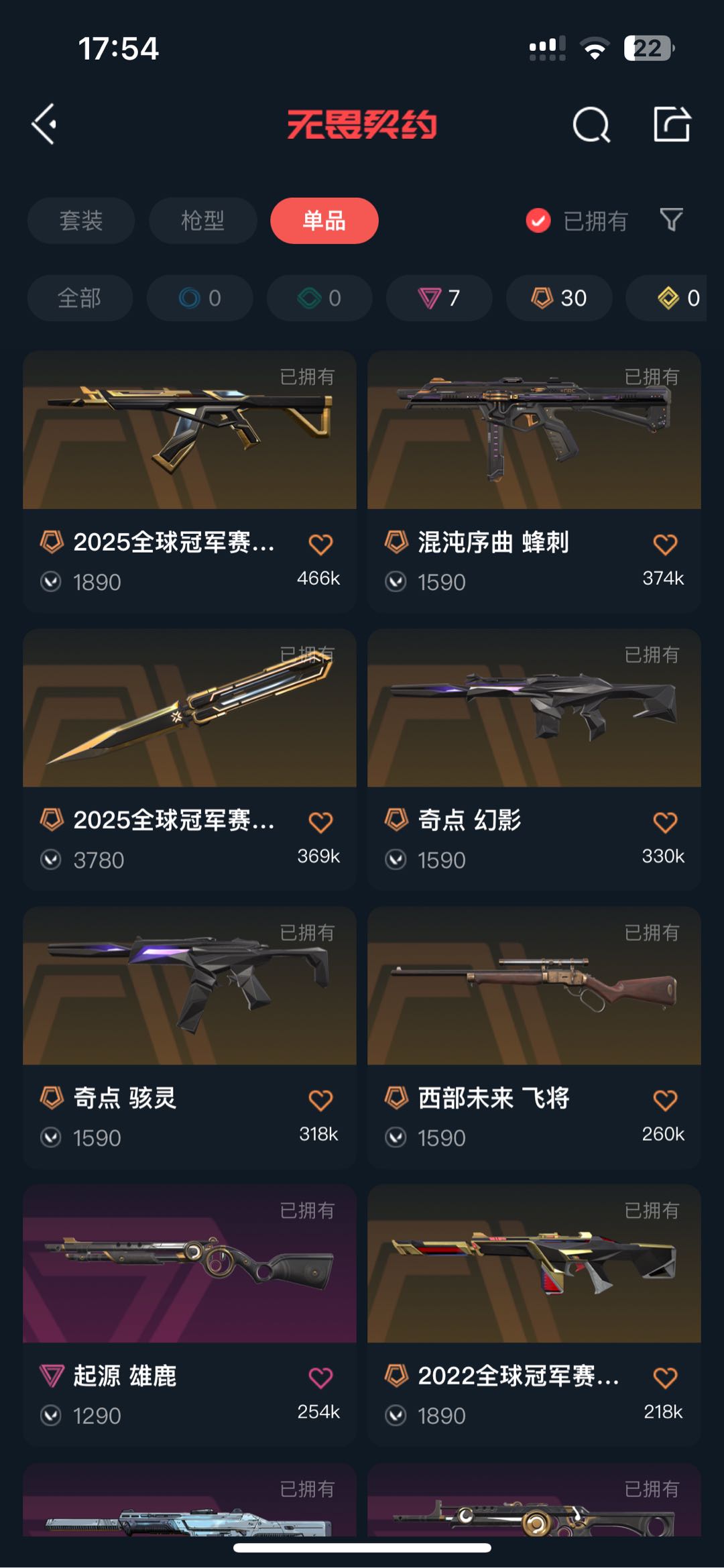Tap the share icon in the header

pyautogui.click(x=671, y=125)
